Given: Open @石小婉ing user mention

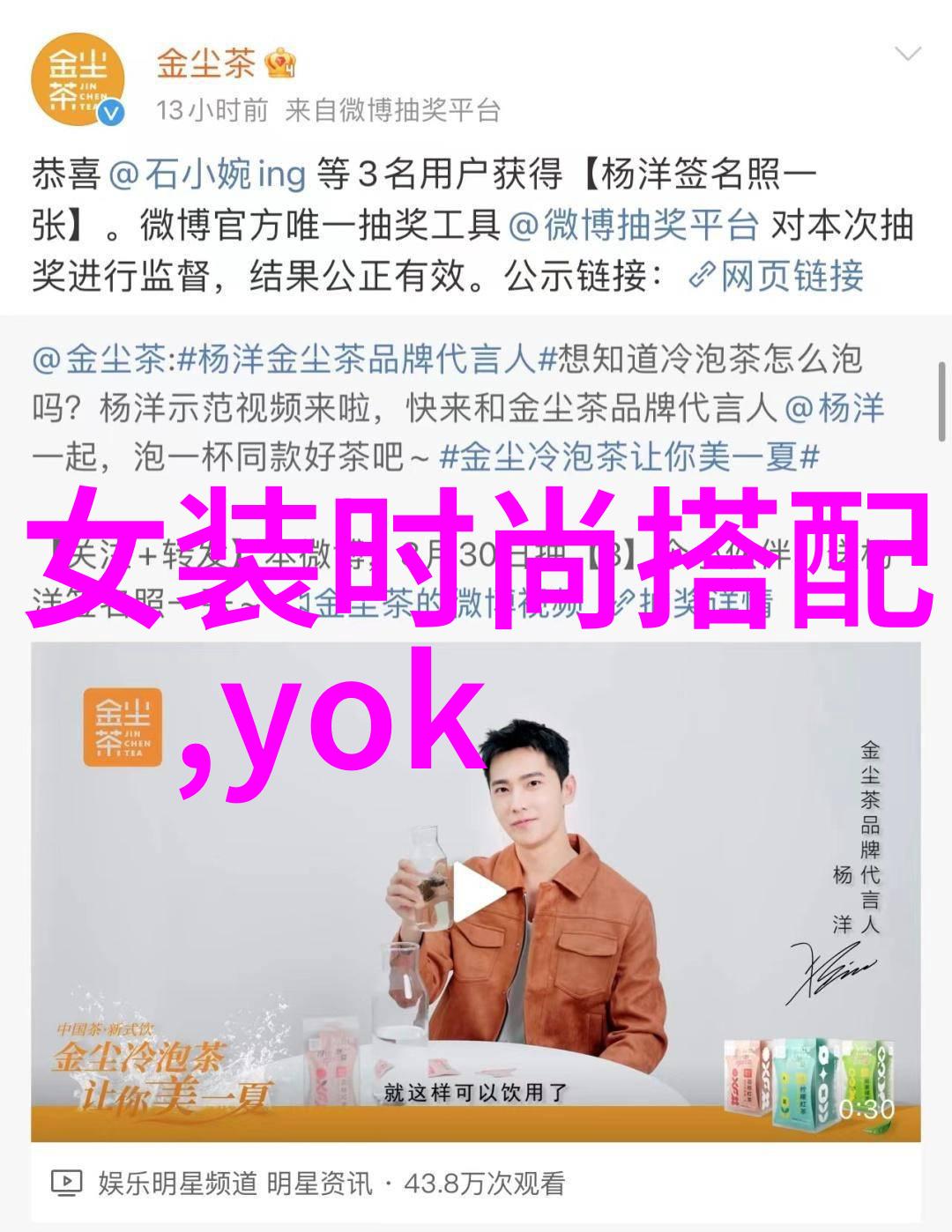Looking at the screenshot, I should [x=207, y=174].
